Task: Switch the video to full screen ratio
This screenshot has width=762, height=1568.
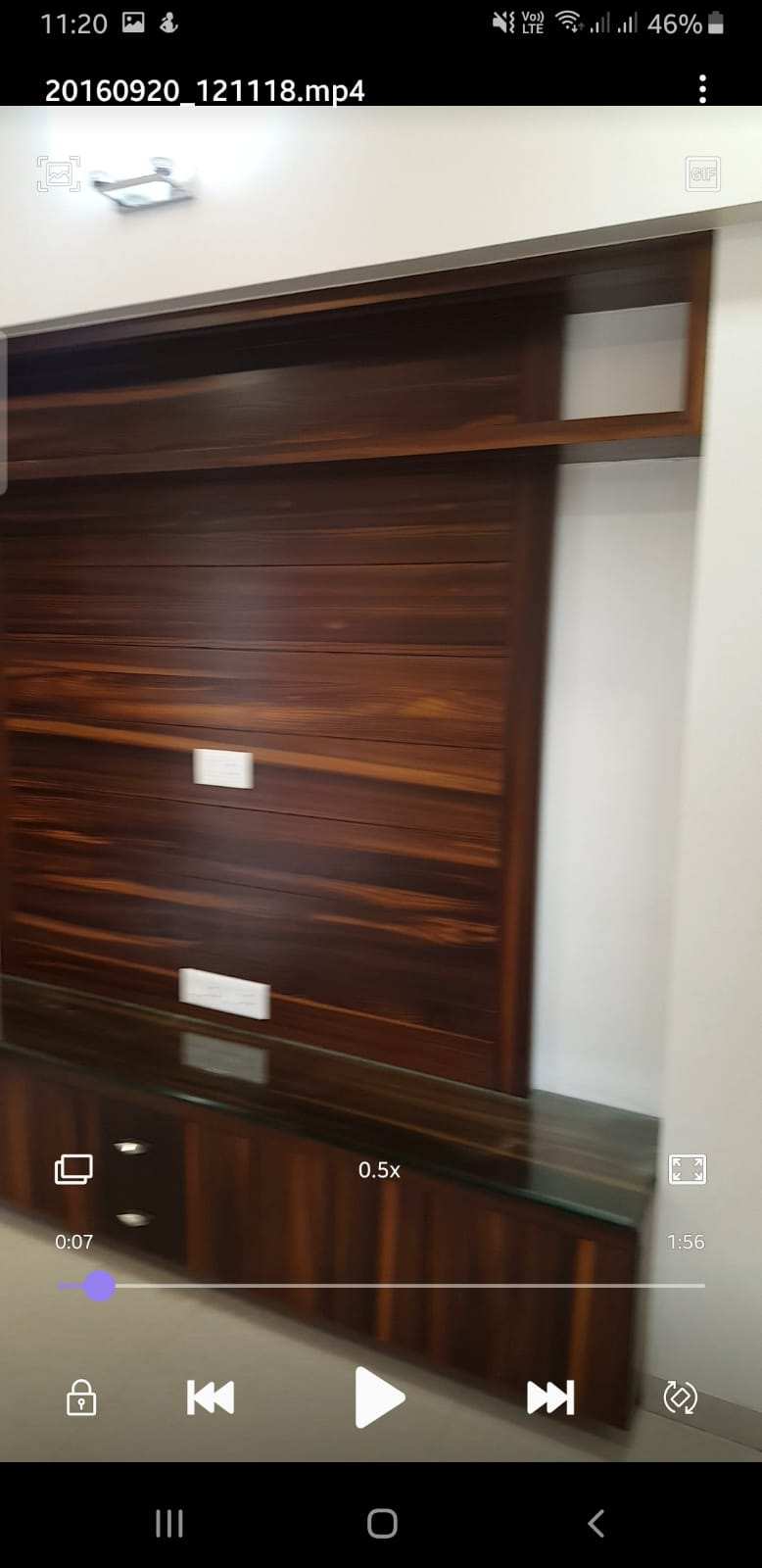Action: (x=687, y=1169)
